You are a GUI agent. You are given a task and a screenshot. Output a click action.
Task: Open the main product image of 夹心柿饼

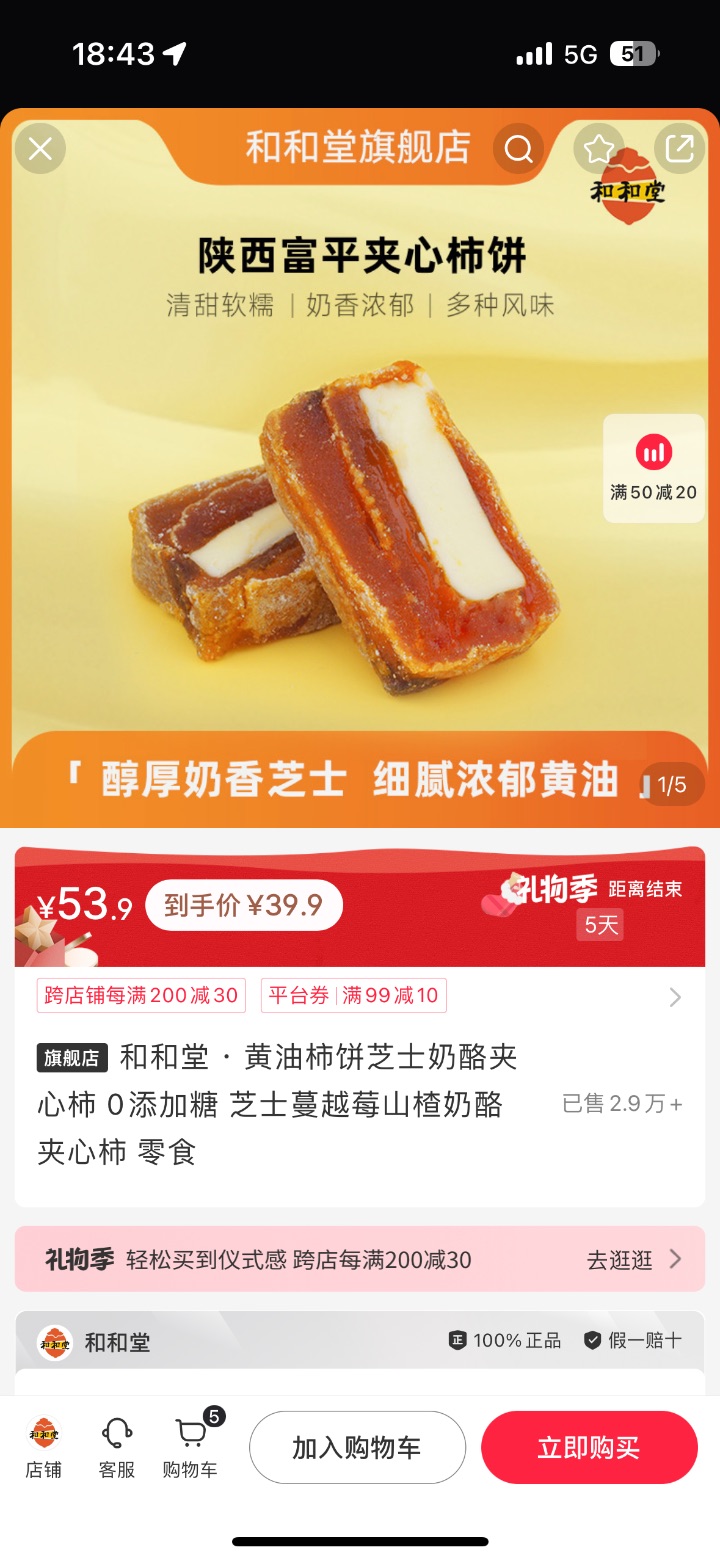coord(330,520)
